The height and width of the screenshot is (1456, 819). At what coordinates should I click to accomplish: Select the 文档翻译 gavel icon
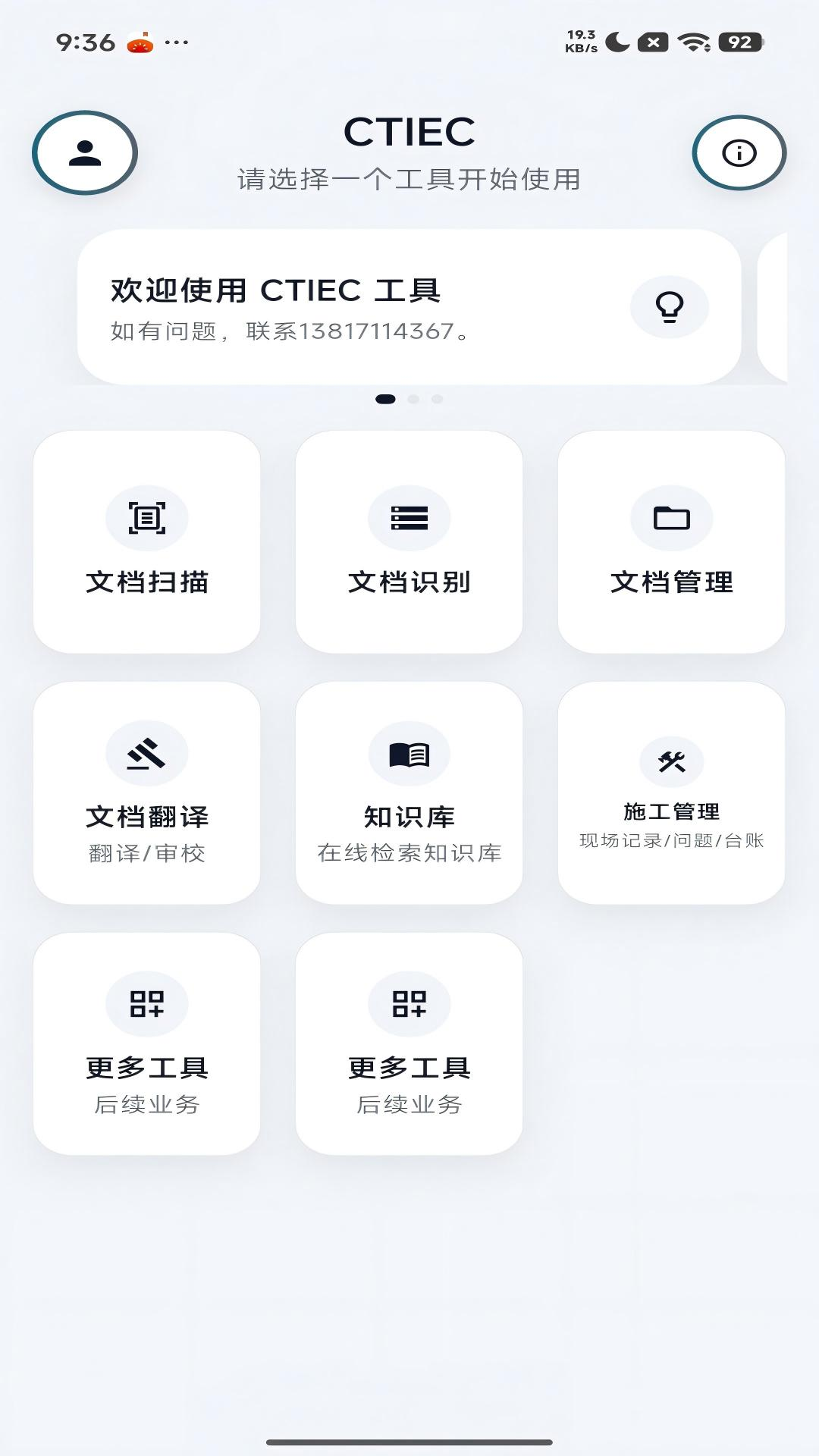click(146, 753)
